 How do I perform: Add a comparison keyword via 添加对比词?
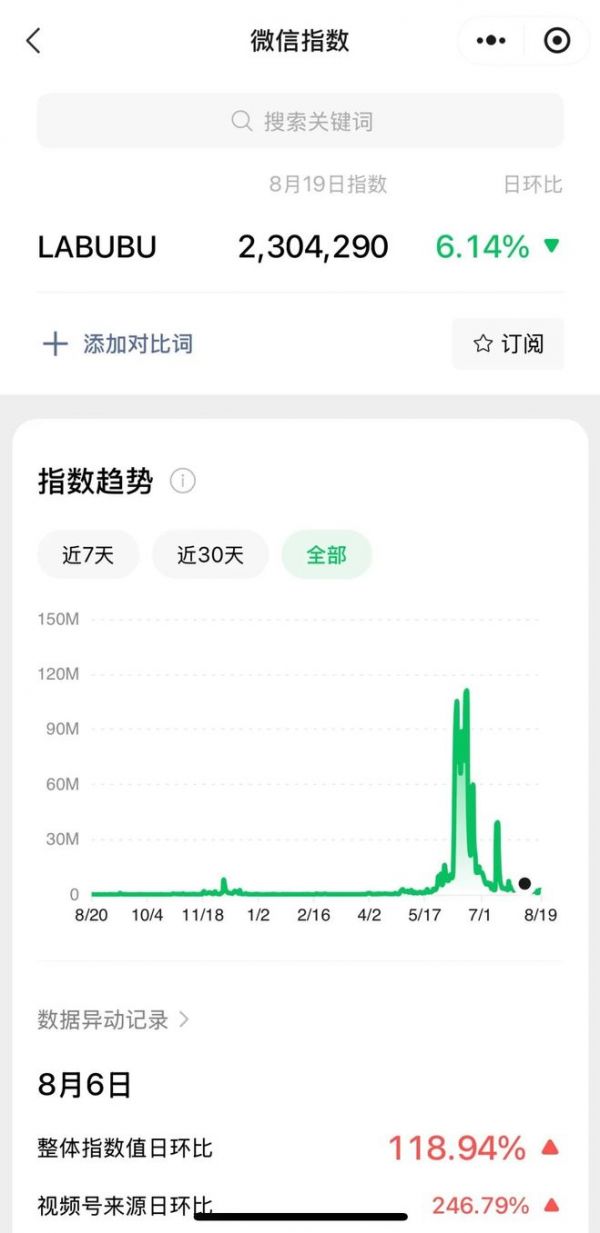click(x=117, y=344)
